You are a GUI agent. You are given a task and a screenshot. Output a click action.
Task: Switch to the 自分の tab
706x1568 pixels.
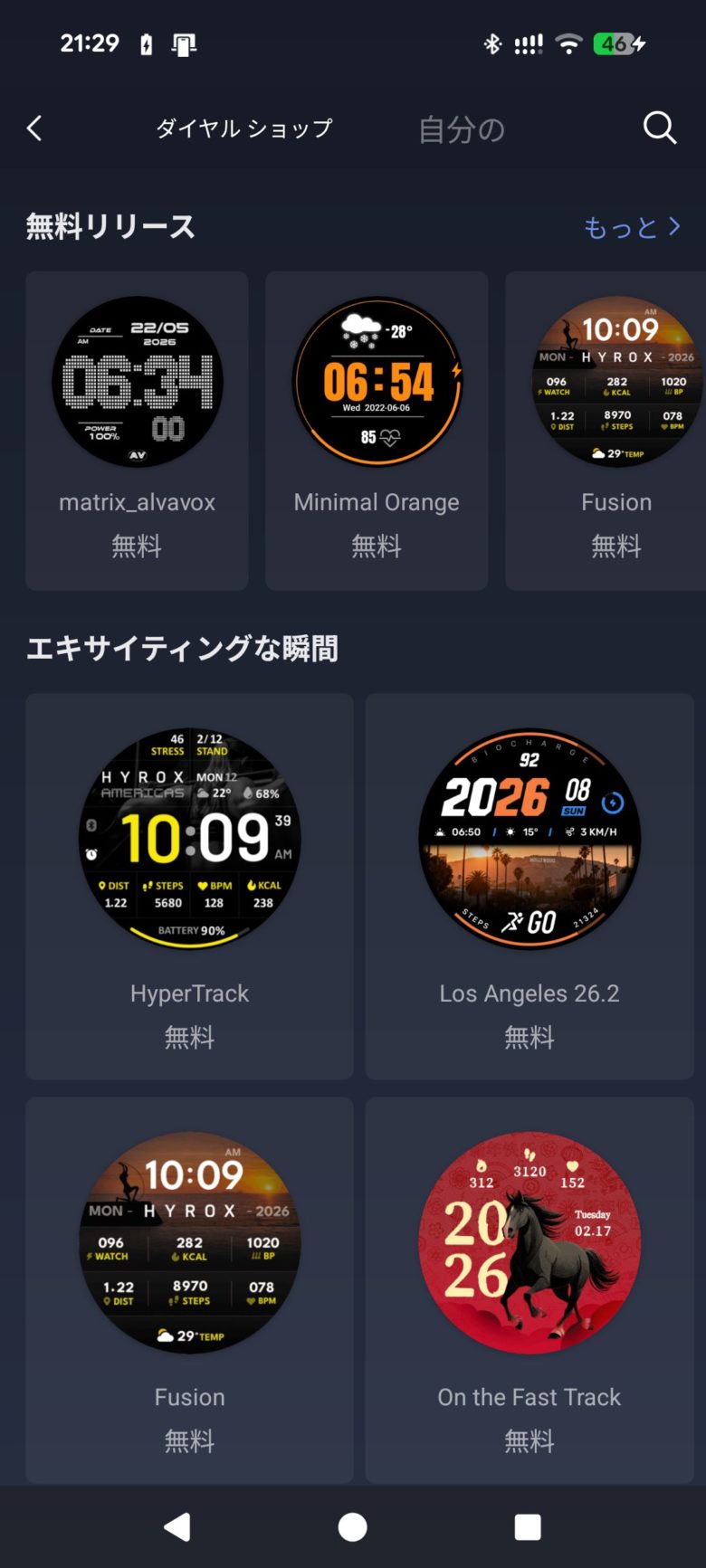click(462, 130)
